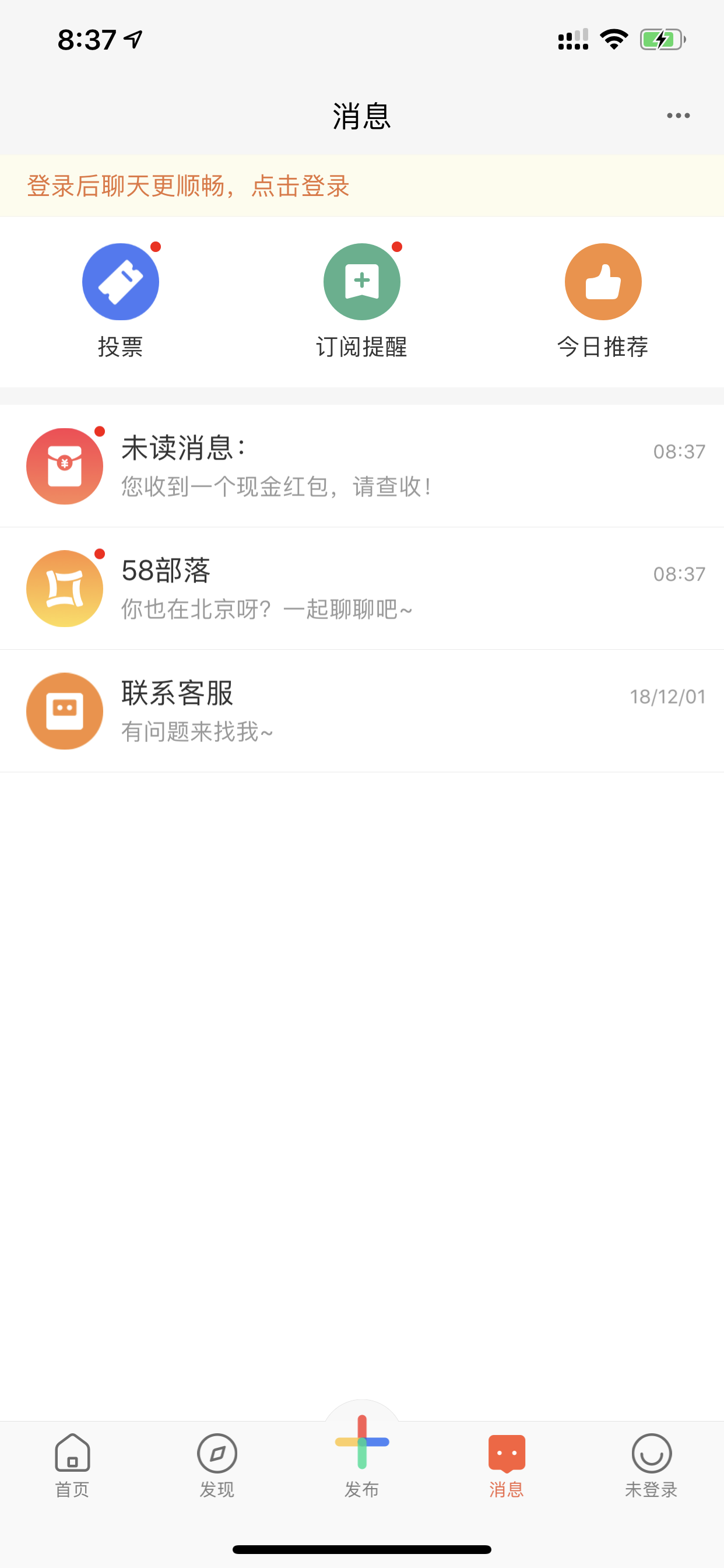Open the 未读消息 red packet message

(362, 466)
